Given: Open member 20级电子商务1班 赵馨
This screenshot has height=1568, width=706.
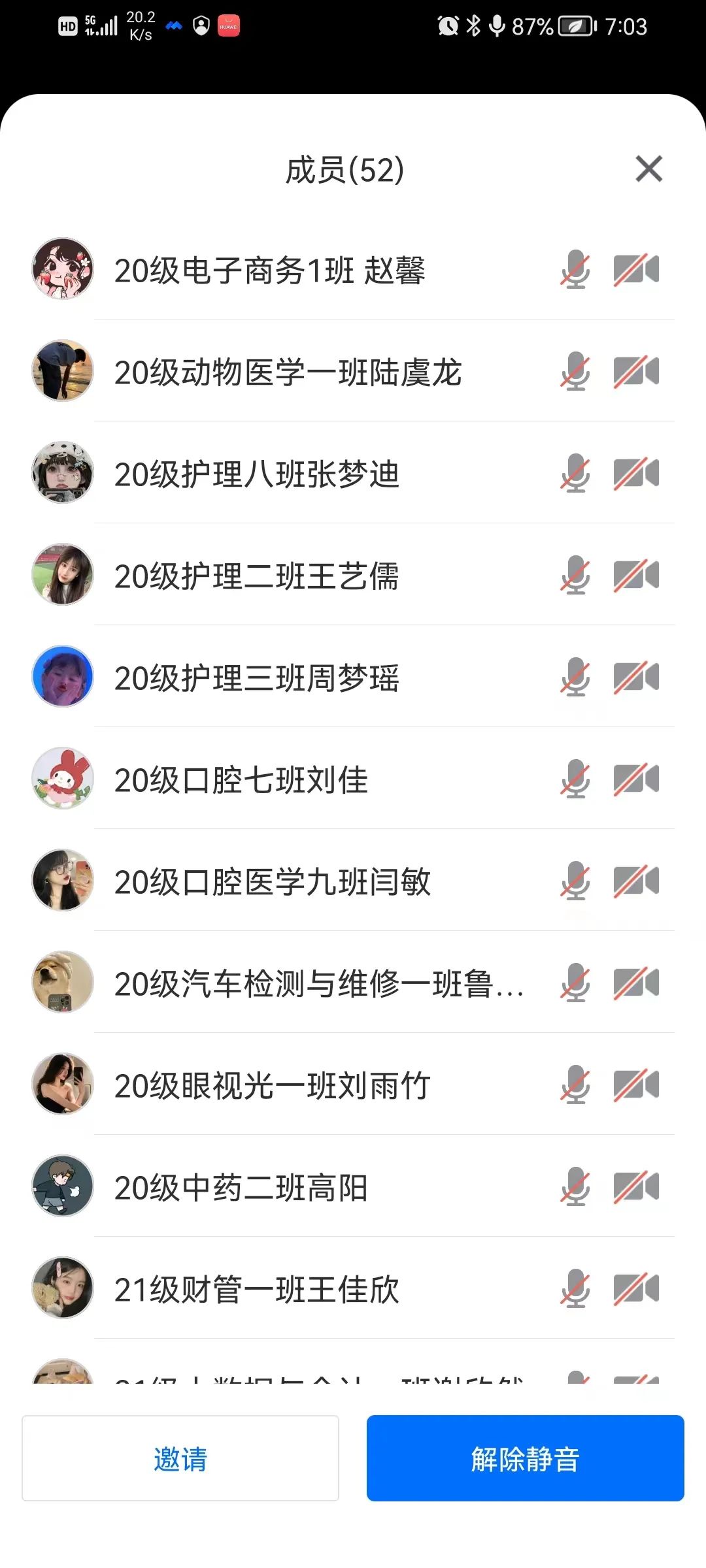Looking at the screenshot, I should pos(269,270).
